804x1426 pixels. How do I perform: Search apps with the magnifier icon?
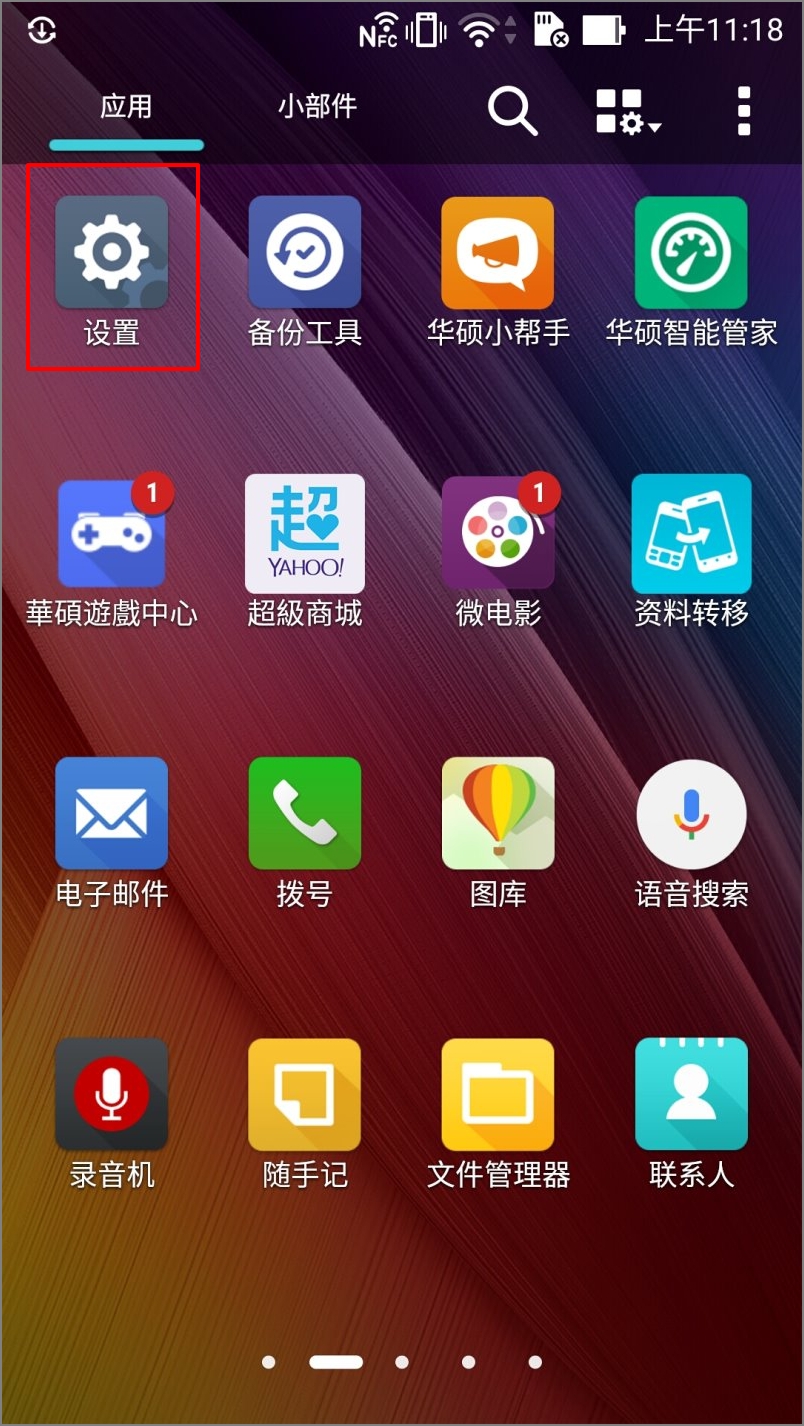(x=513, y=110)
